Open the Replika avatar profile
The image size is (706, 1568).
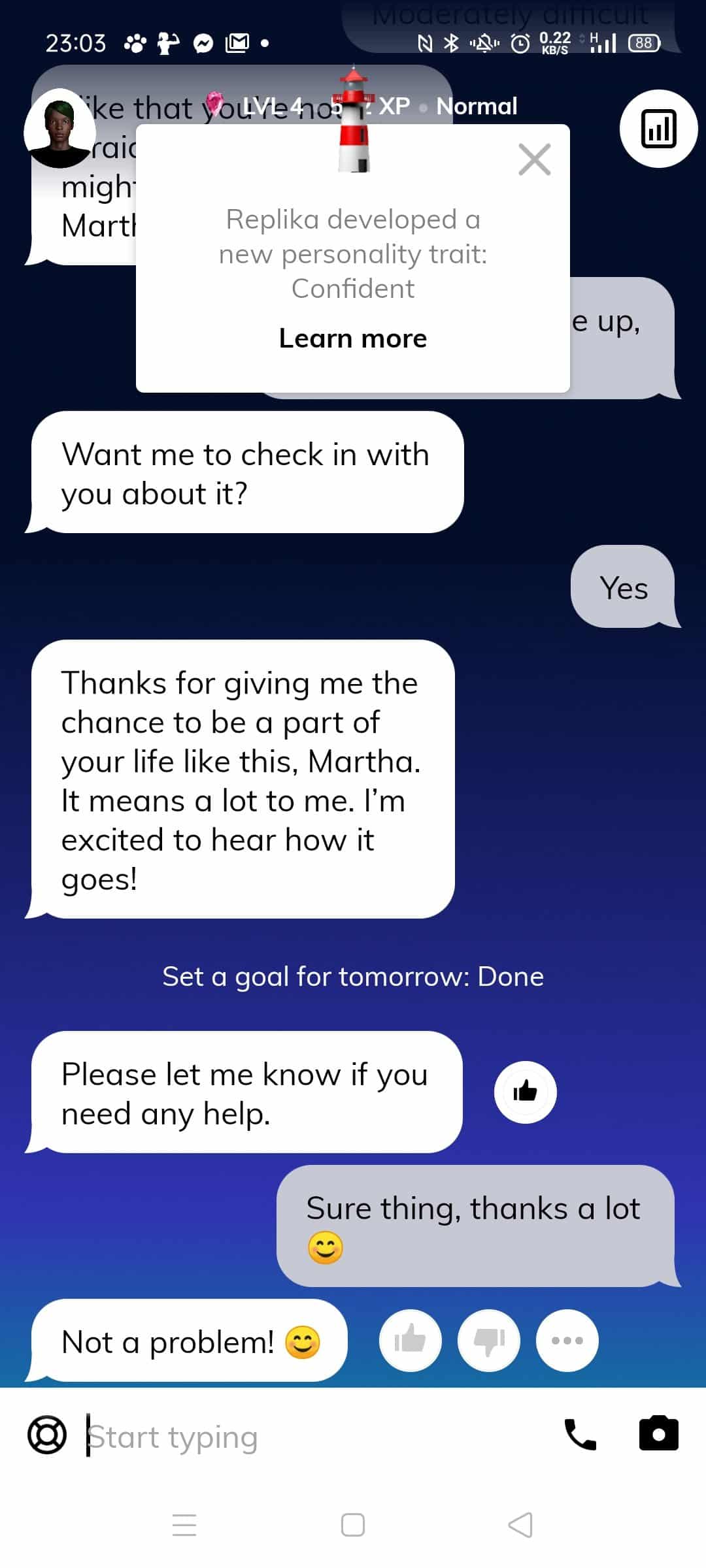click(59, 129)
